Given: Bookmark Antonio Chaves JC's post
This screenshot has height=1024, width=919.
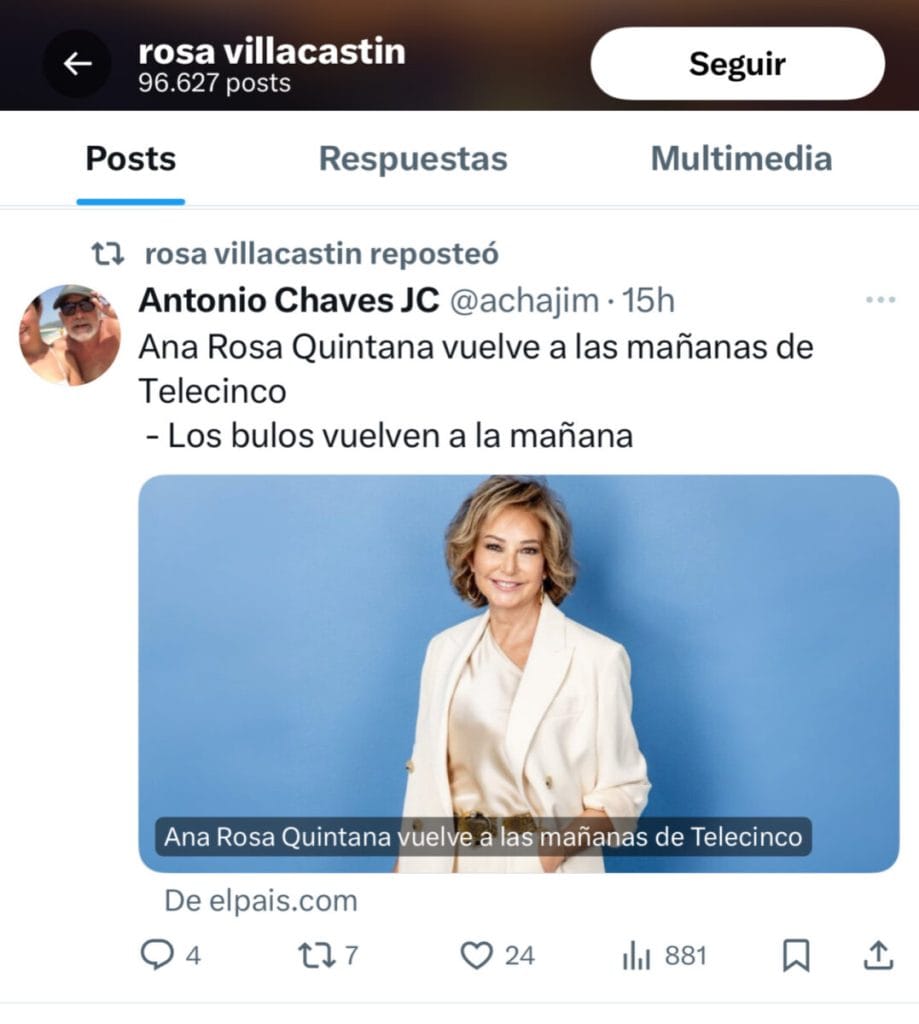Looking at the screenshot, I should click(796, 955).
